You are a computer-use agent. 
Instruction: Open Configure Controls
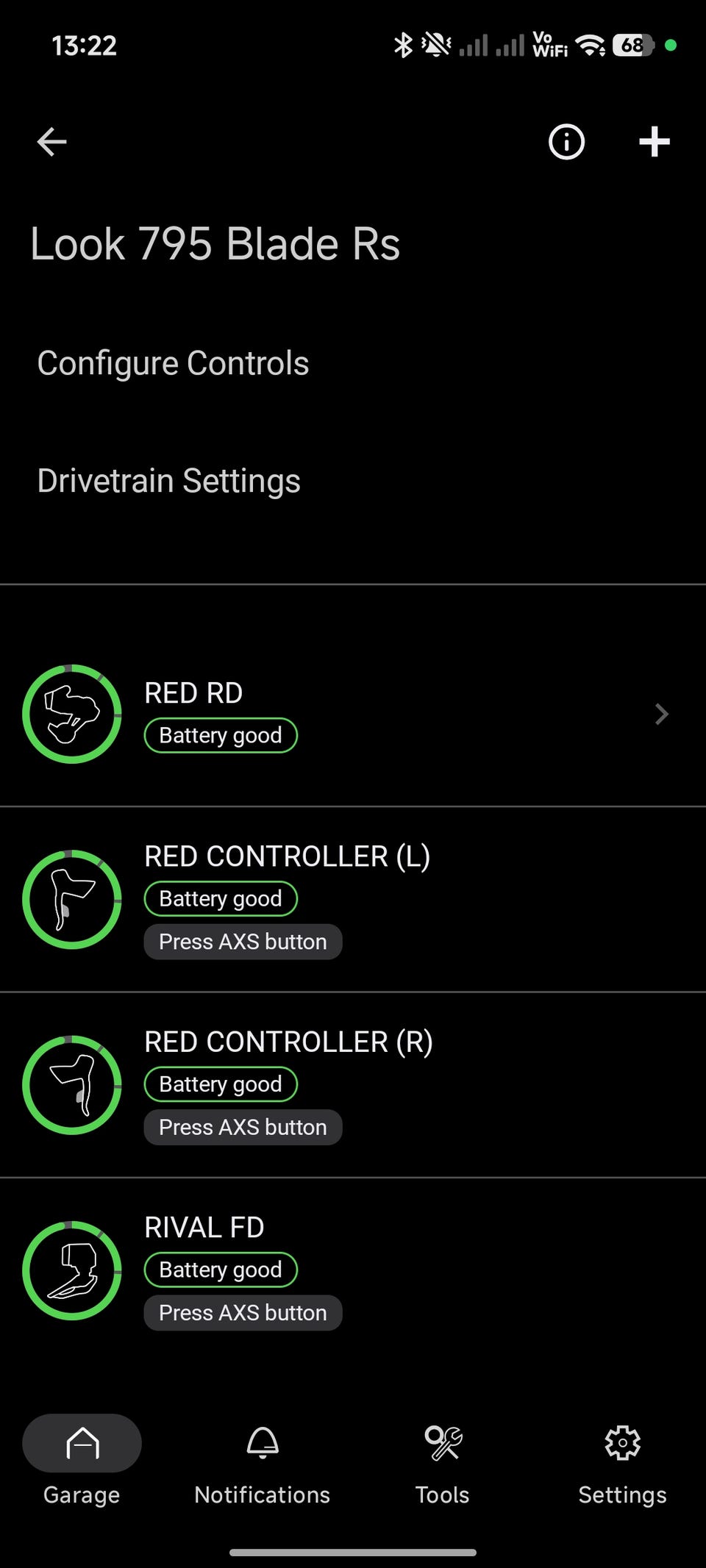173,363
